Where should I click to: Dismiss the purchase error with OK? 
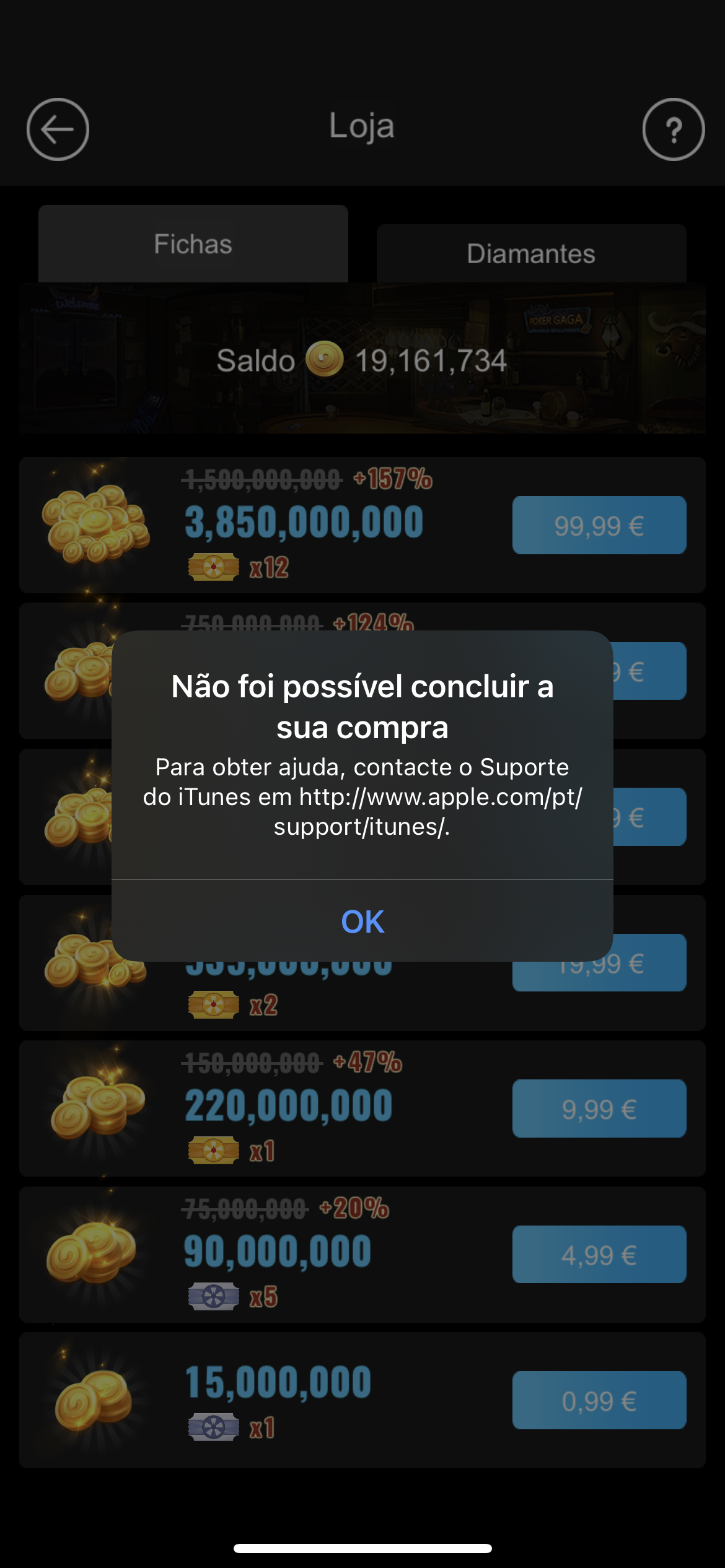tap(362, 921)
